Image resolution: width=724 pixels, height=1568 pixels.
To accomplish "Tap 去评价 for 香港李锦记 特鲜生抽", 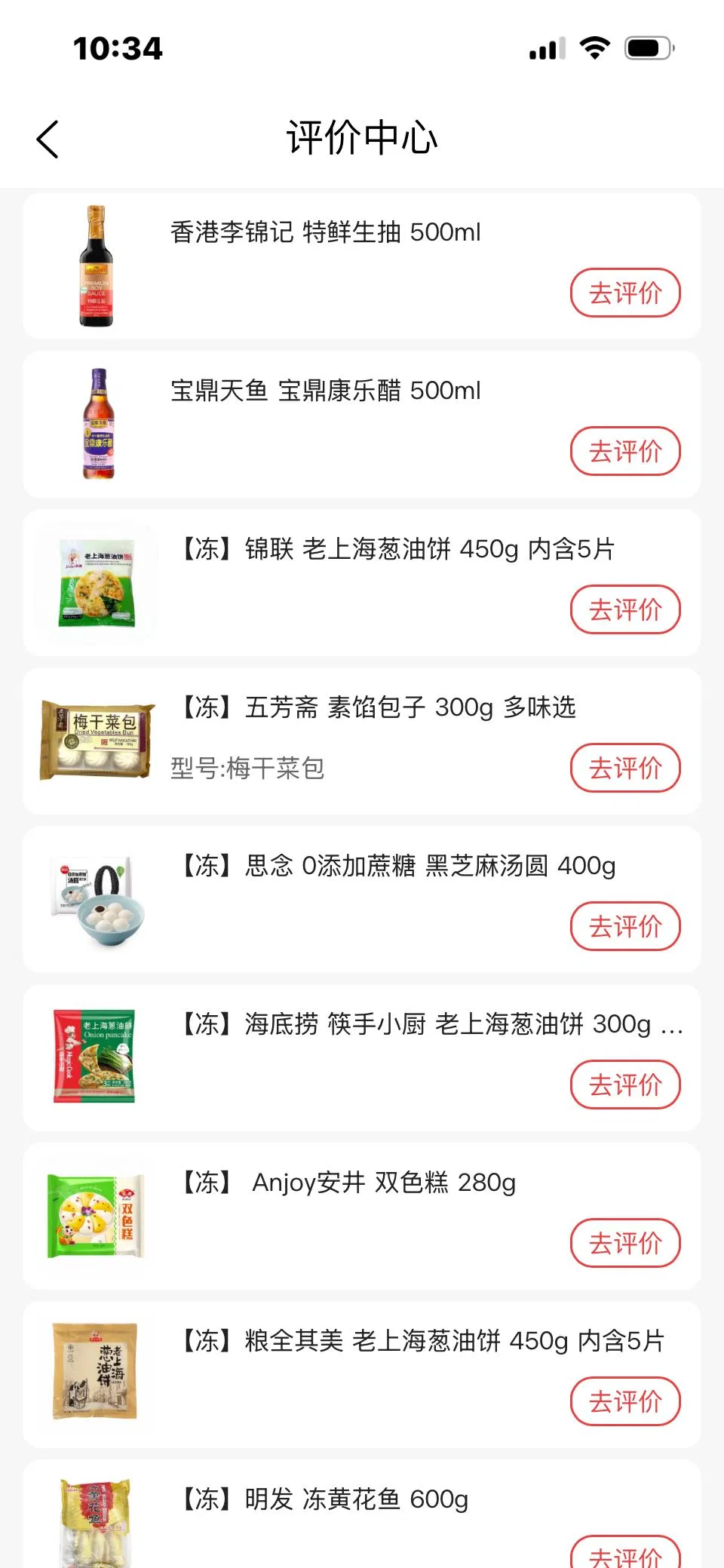I will (x=624, y=293).
